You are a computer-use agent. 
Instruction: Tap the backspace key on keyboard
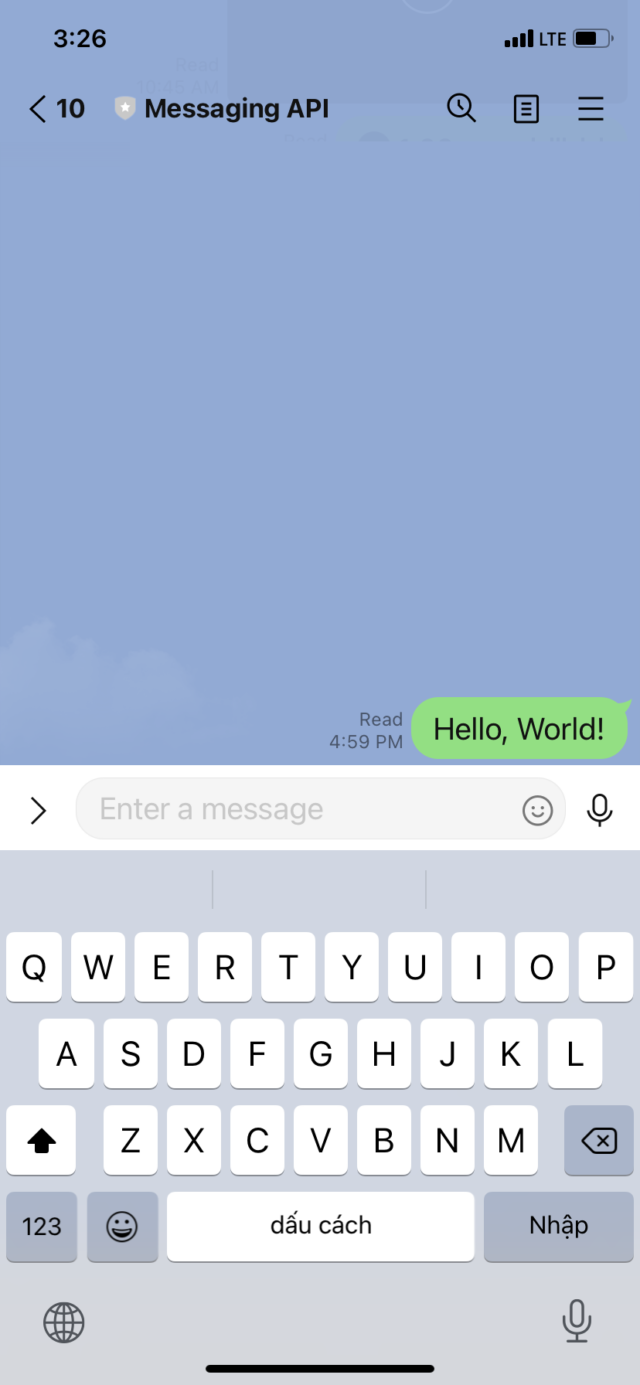pyautogui.click(x=598, y=1140)
